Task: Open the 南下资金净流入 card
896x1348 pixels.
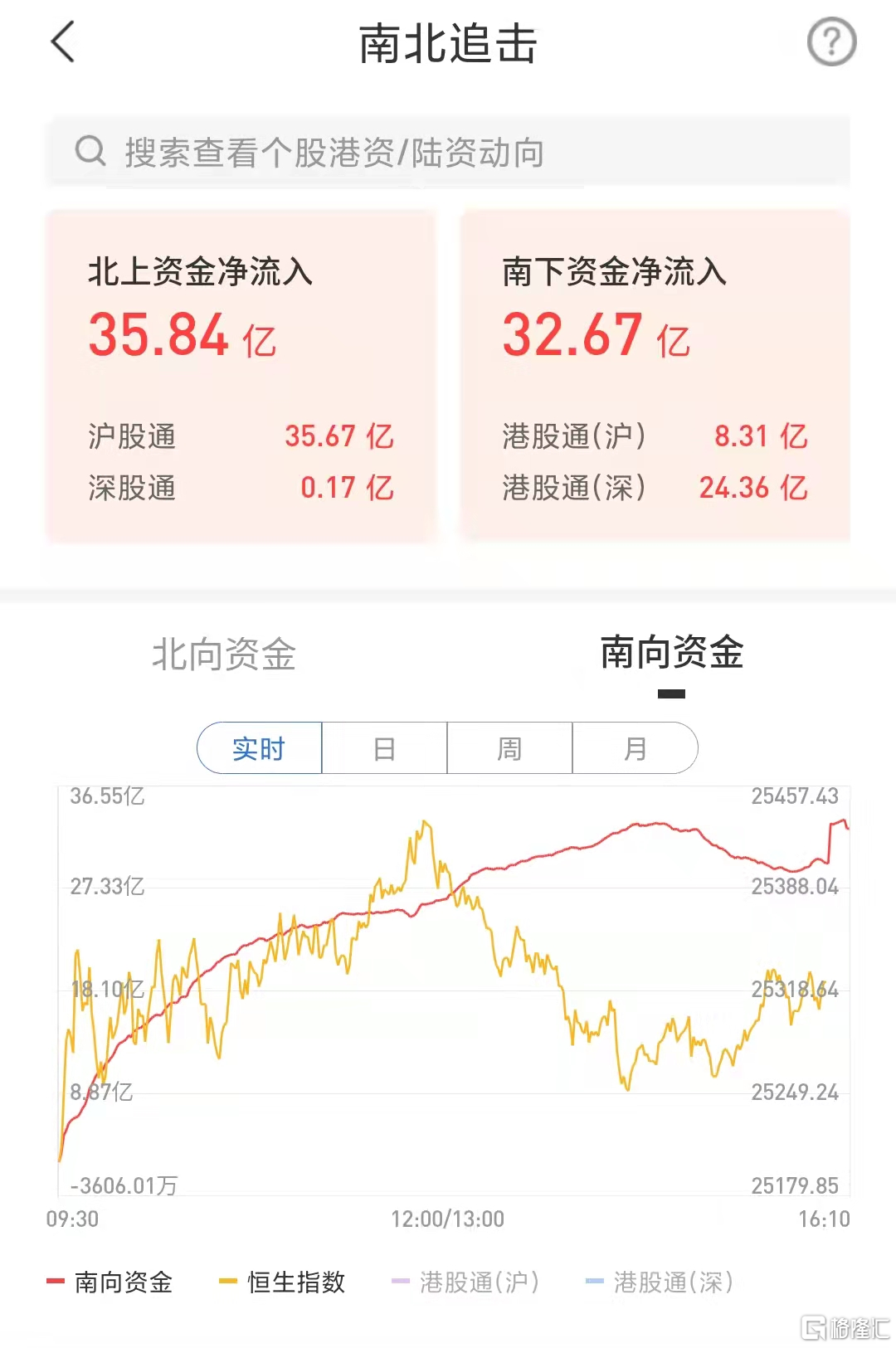Action: pyautogui.click(x=655, y=376)
